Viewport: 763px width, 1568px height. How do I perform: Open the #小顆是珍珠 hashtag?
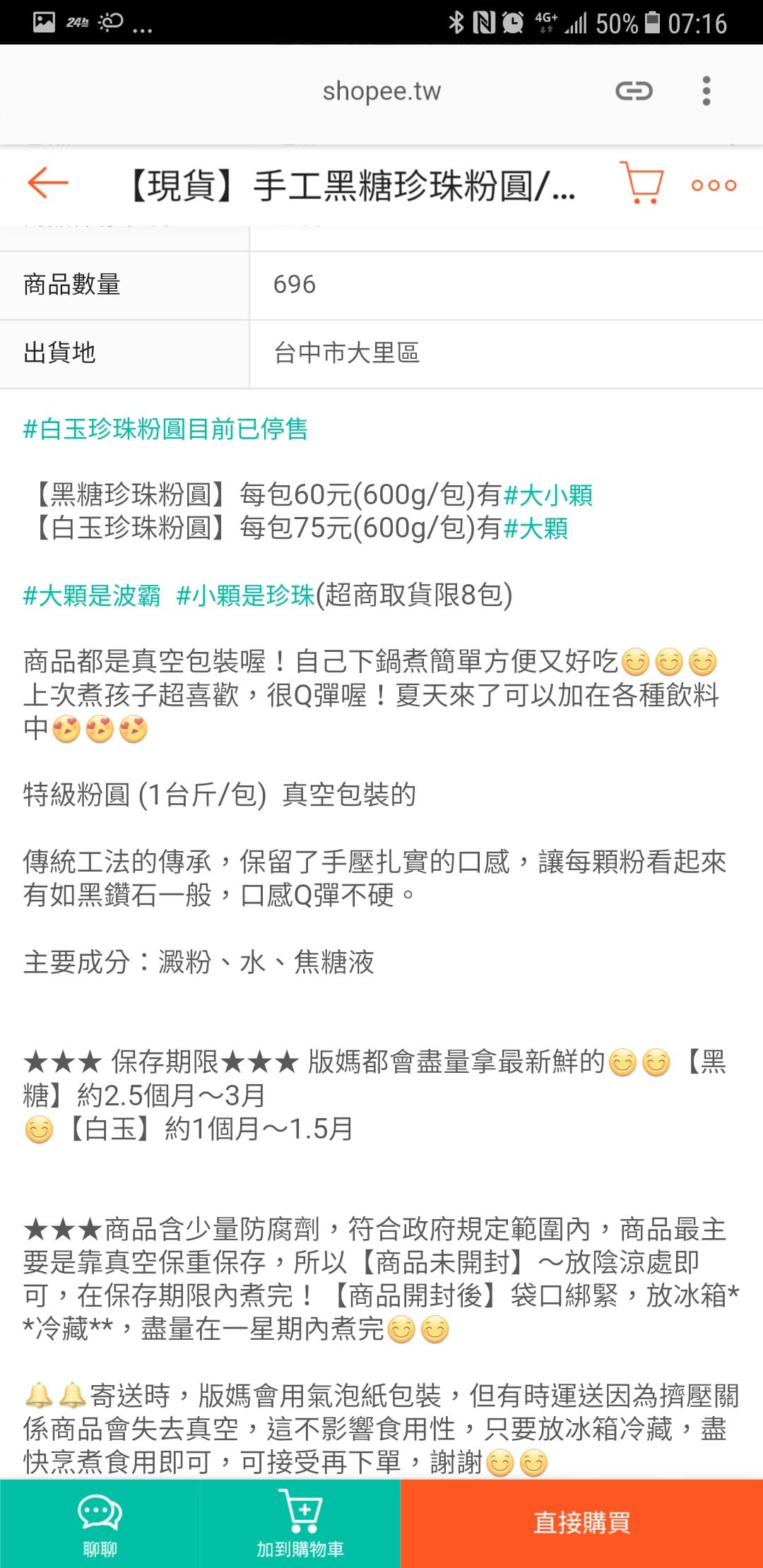click(x=245, y=595)
